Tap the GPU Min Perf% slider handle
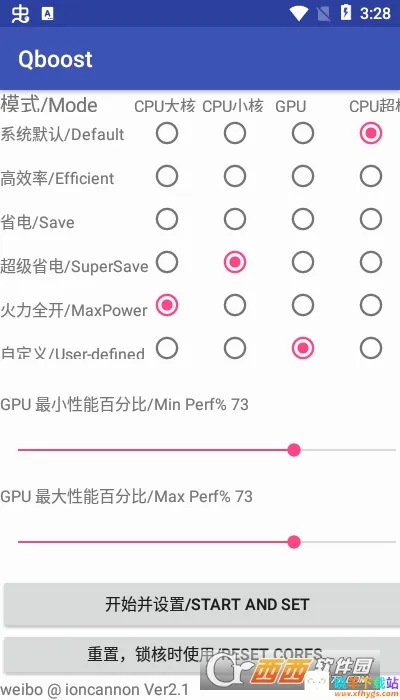400x700 pixels. 294,450
